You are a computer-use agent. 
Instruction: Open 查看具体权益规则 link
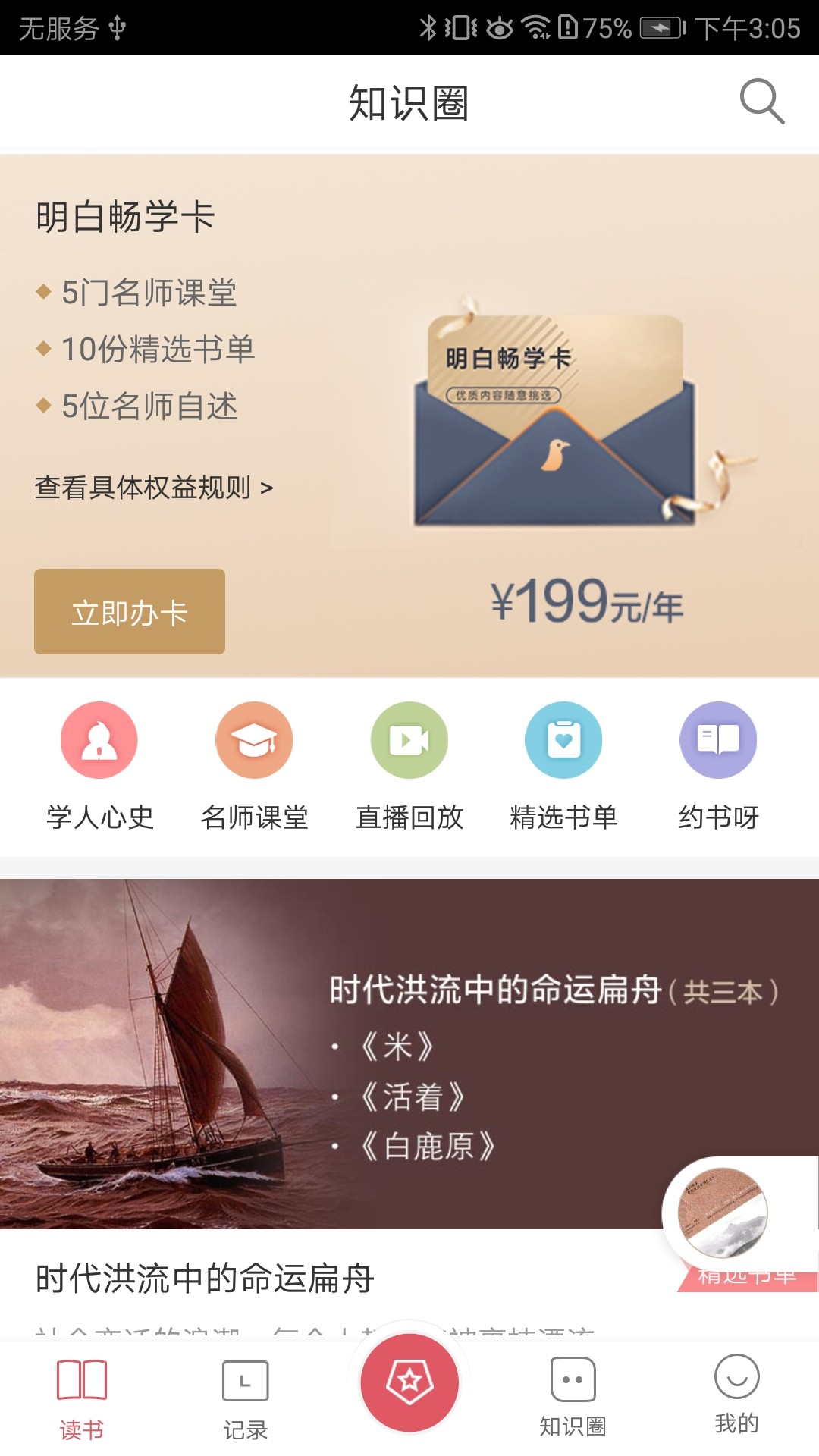[154, 488]
